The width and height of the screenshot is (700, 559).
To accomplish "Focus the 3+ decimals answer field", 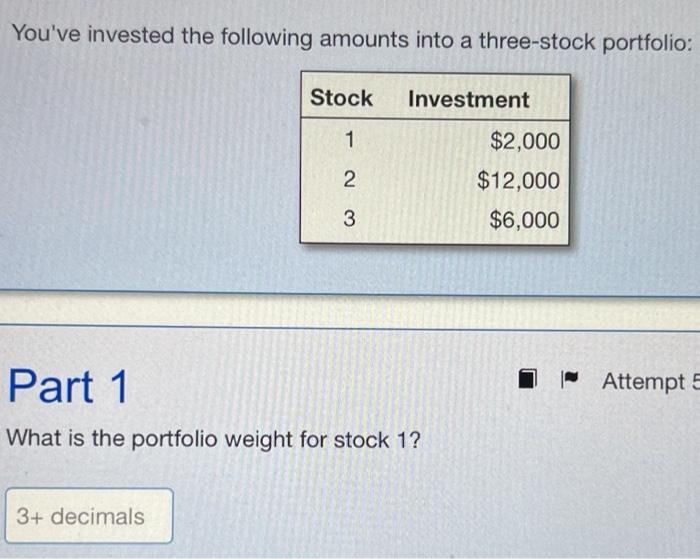I will point(90,516).
